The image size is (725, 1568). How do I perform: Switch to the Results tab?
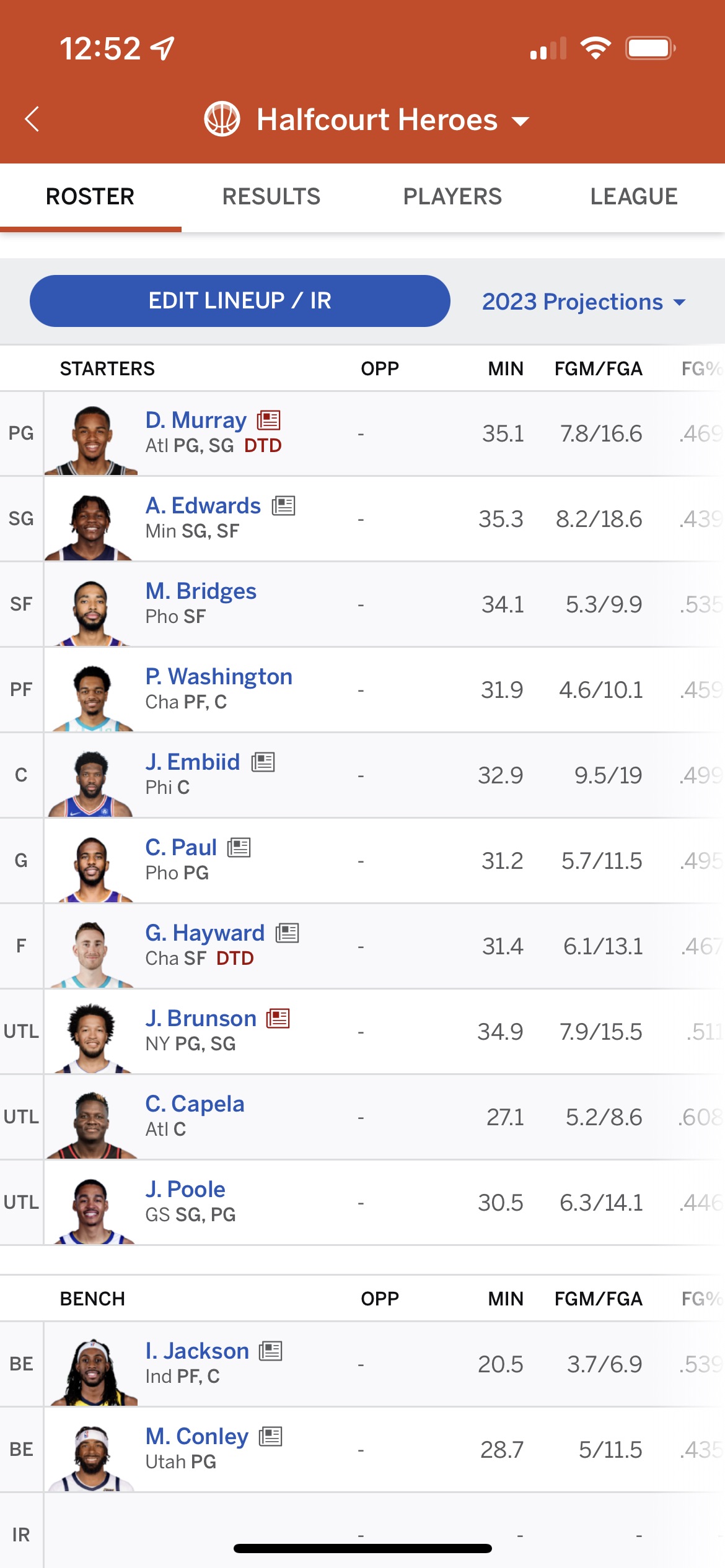tap(271, 197)
